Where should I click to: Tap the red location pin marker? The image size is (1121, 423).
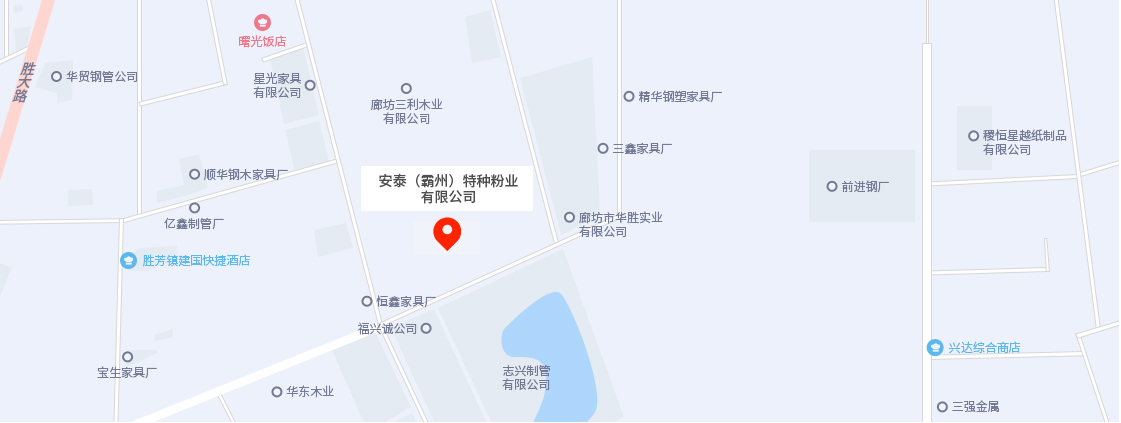coord(446,232)
